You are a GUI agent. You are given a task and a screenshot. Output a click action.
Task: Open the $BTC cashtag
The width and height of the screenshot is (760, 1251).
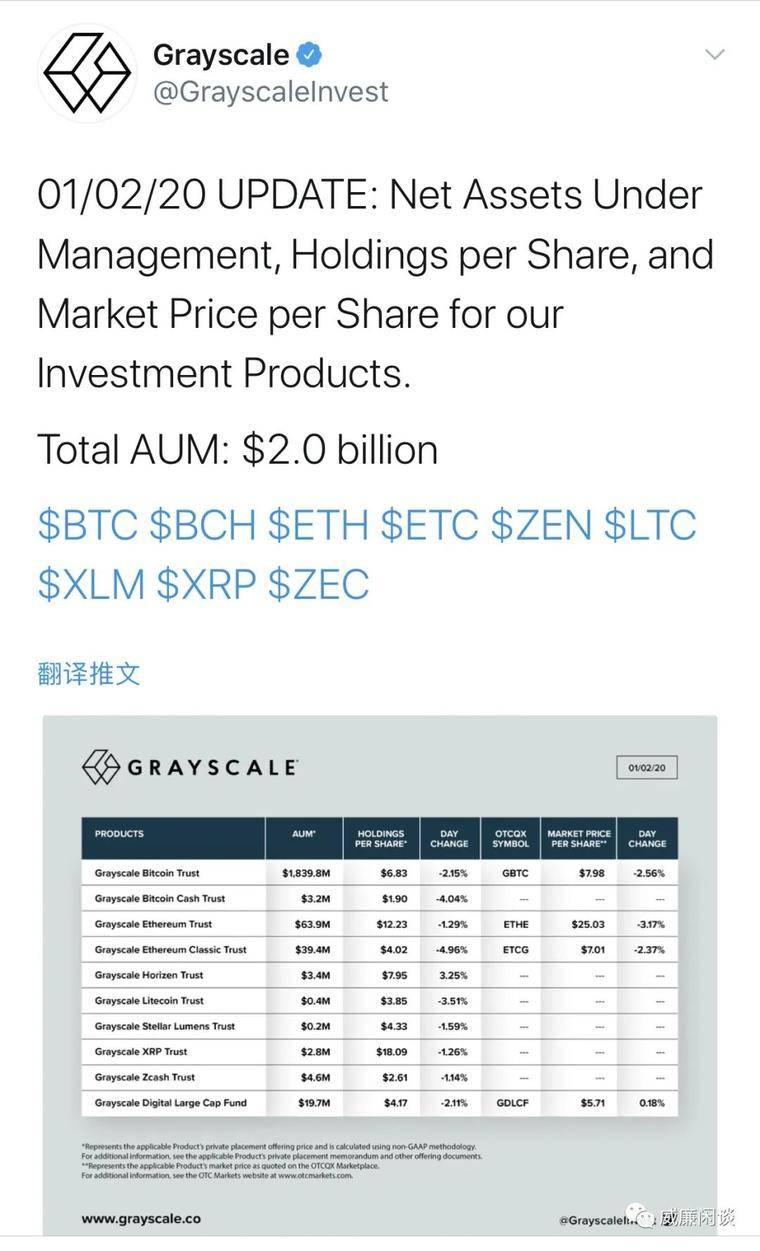tap(88, 525)
